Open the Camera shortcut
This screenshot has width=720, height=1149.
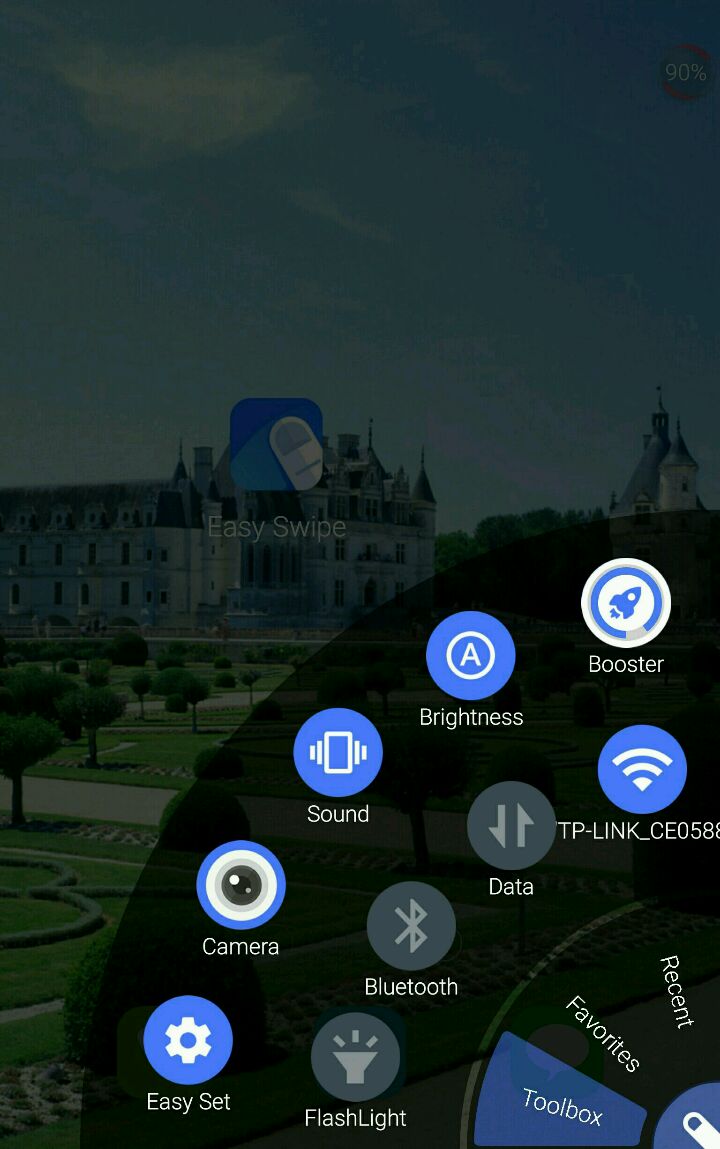pyautogui.click(x=241, y=885)
